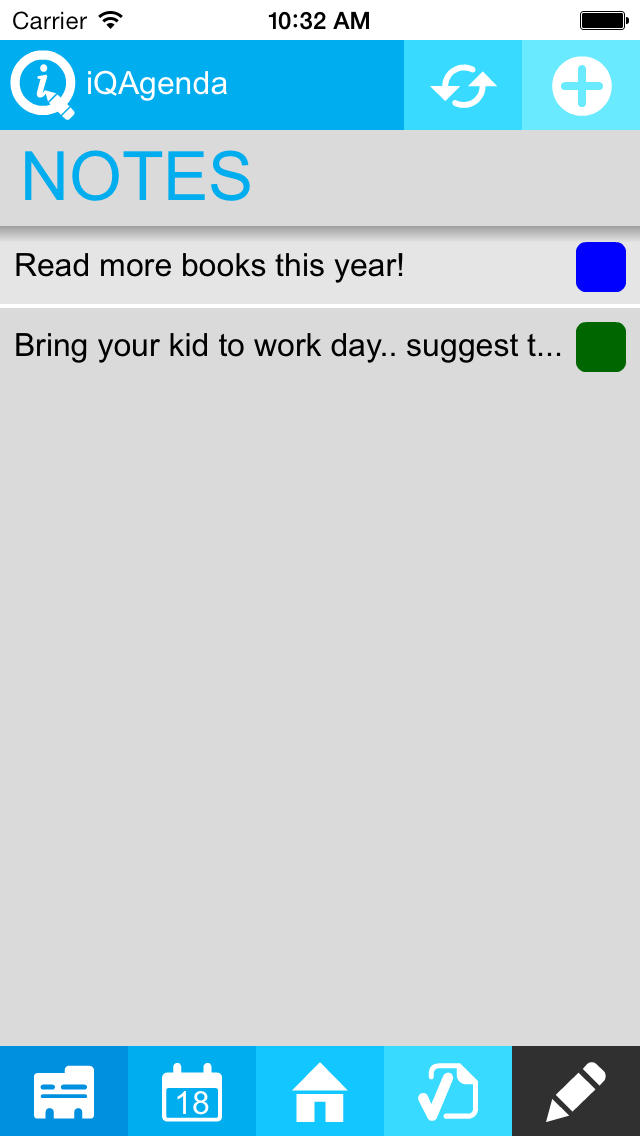Open the note 'Read more books this year!'
This screenshot has width=640, height=1136.
[x=210, y=266]
